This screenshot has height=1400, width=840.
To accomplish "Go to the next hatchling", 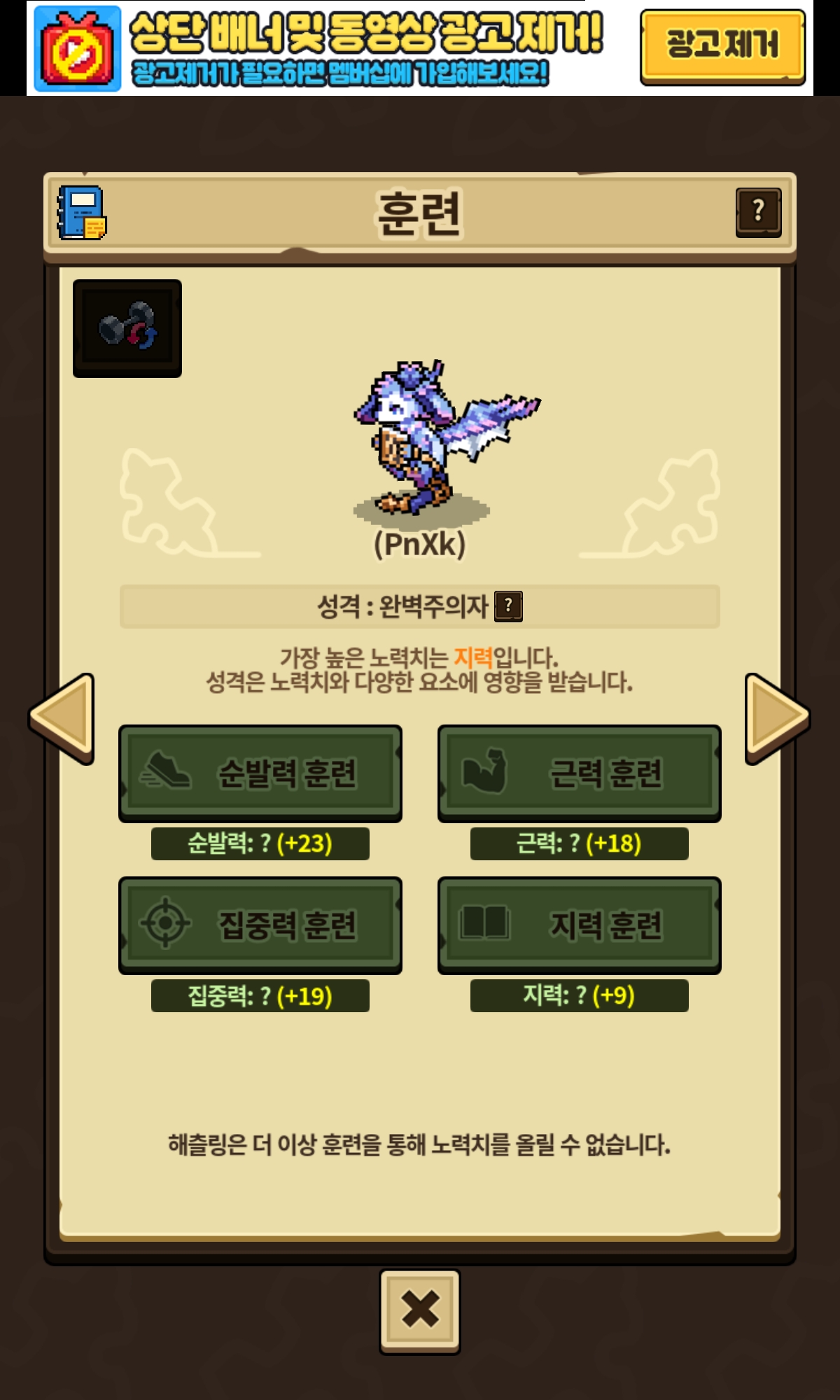I will [778, 718].
